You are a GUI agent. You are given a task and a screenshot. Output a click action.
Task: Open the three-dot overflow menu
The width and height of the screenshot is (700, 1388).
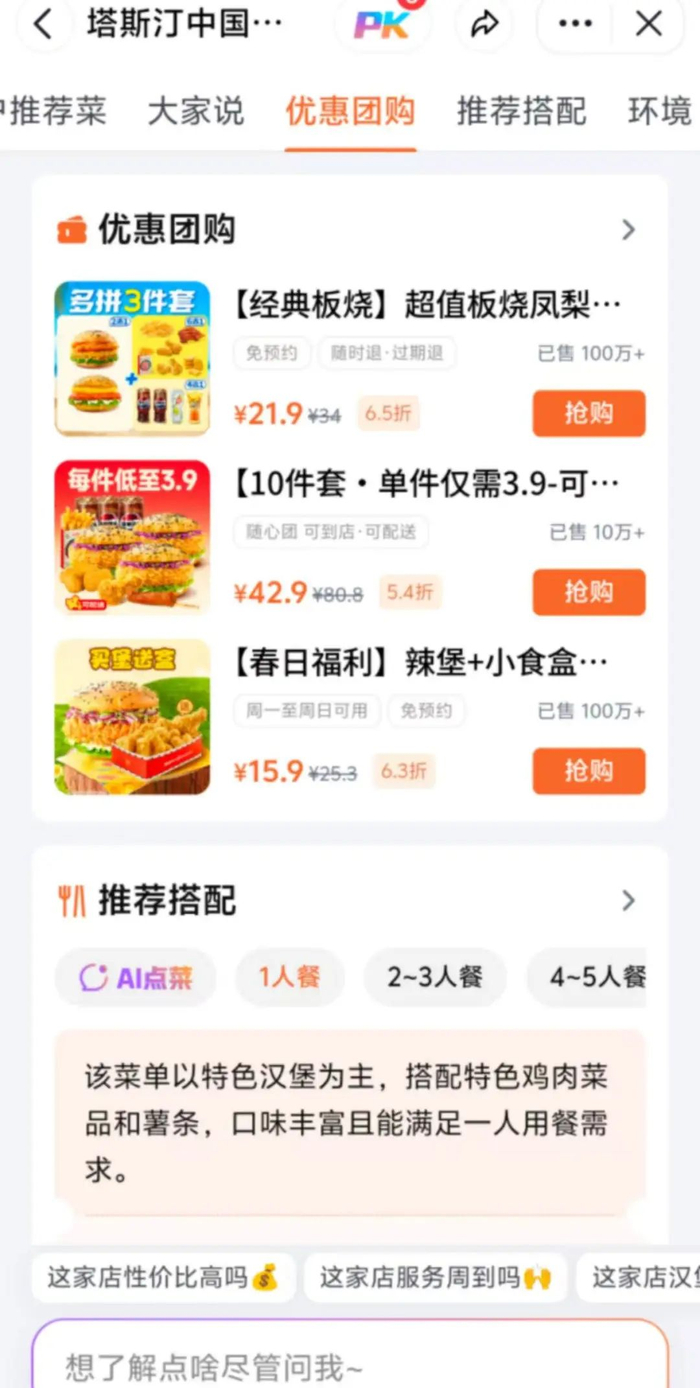(576, 25)
